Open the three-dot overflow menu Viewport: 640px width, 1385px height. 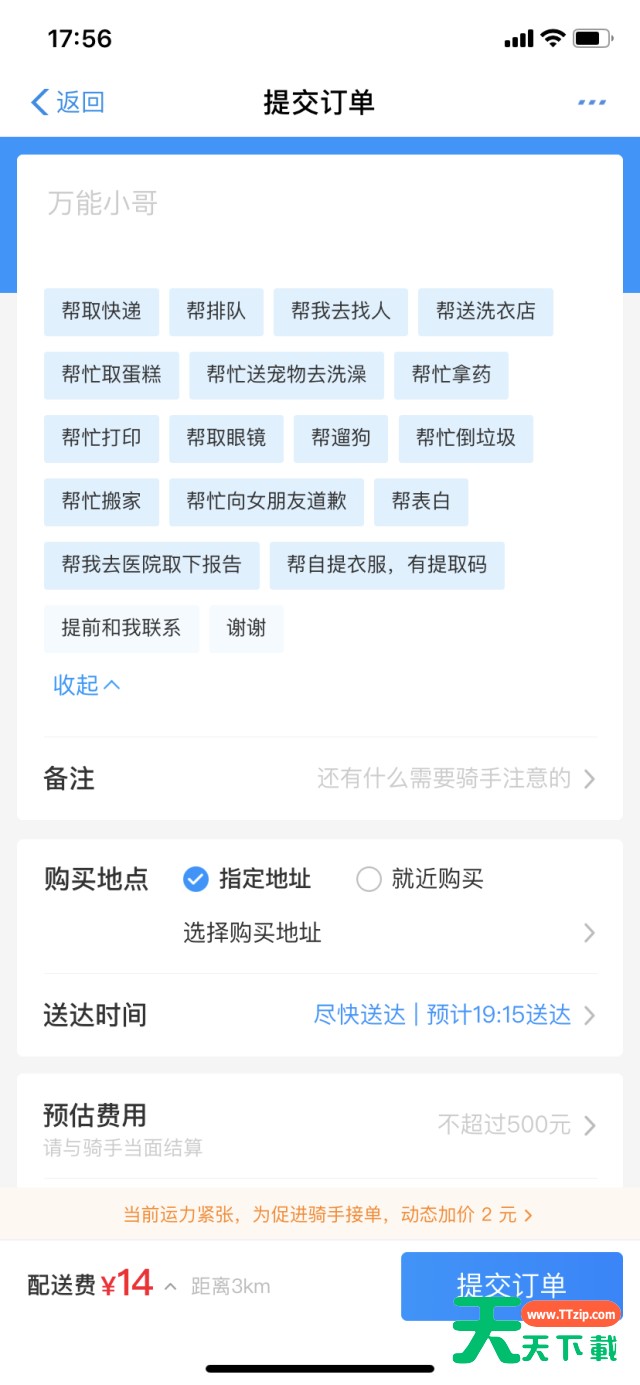click(x=592, y=102)
